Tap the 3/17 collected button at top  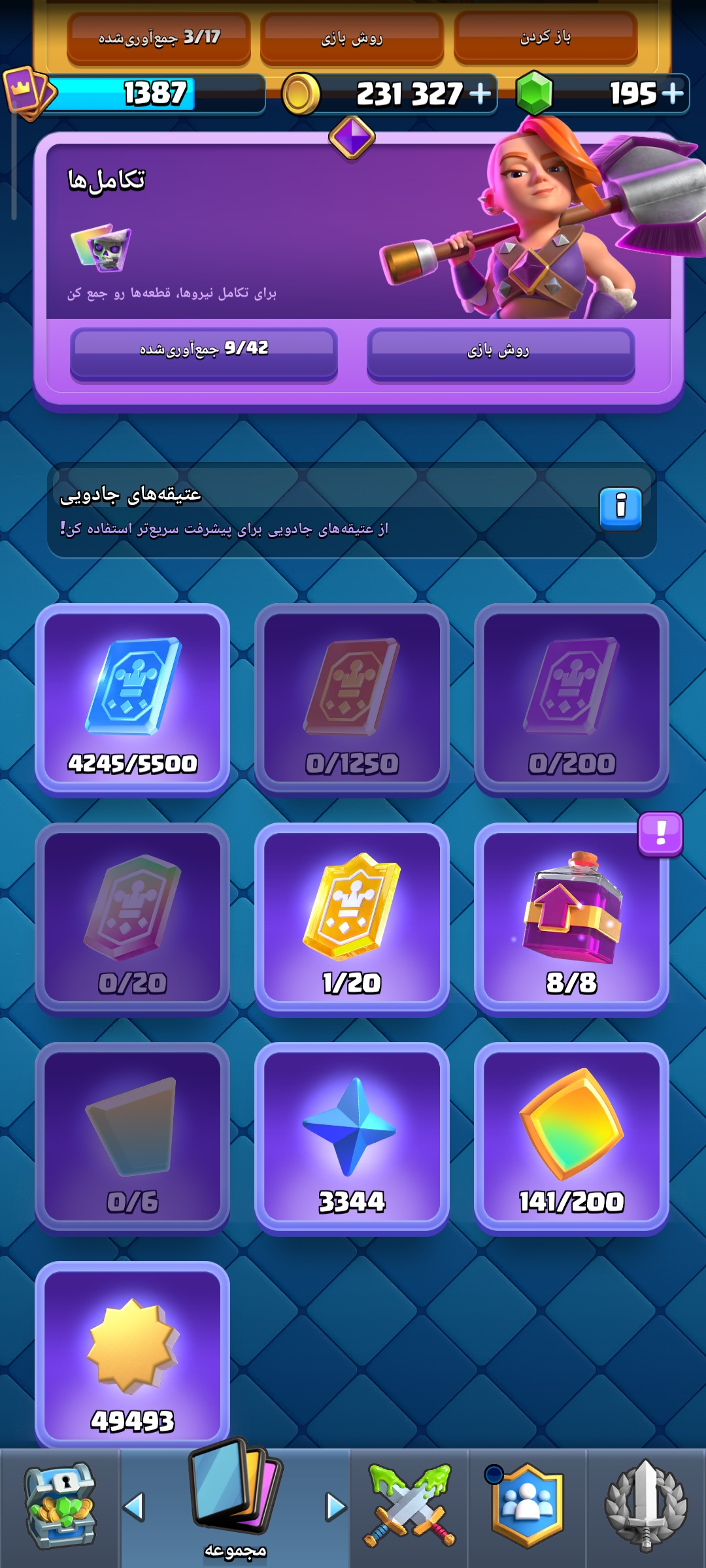(x=159, y=39)
